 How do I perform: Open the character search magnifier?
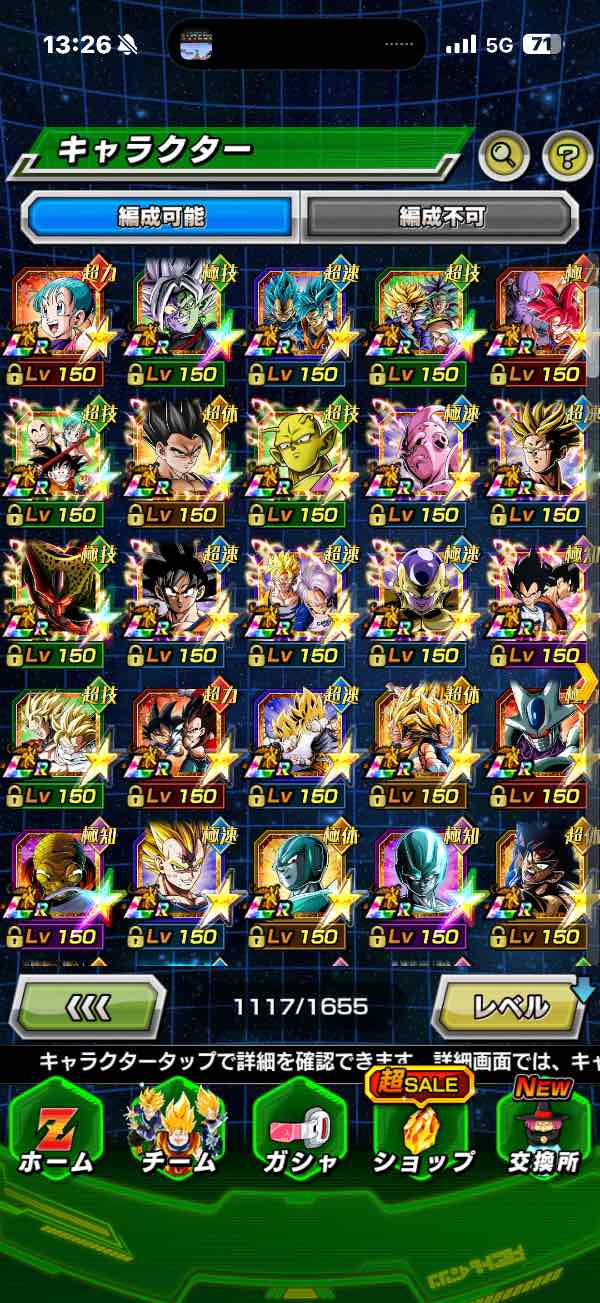503,155
